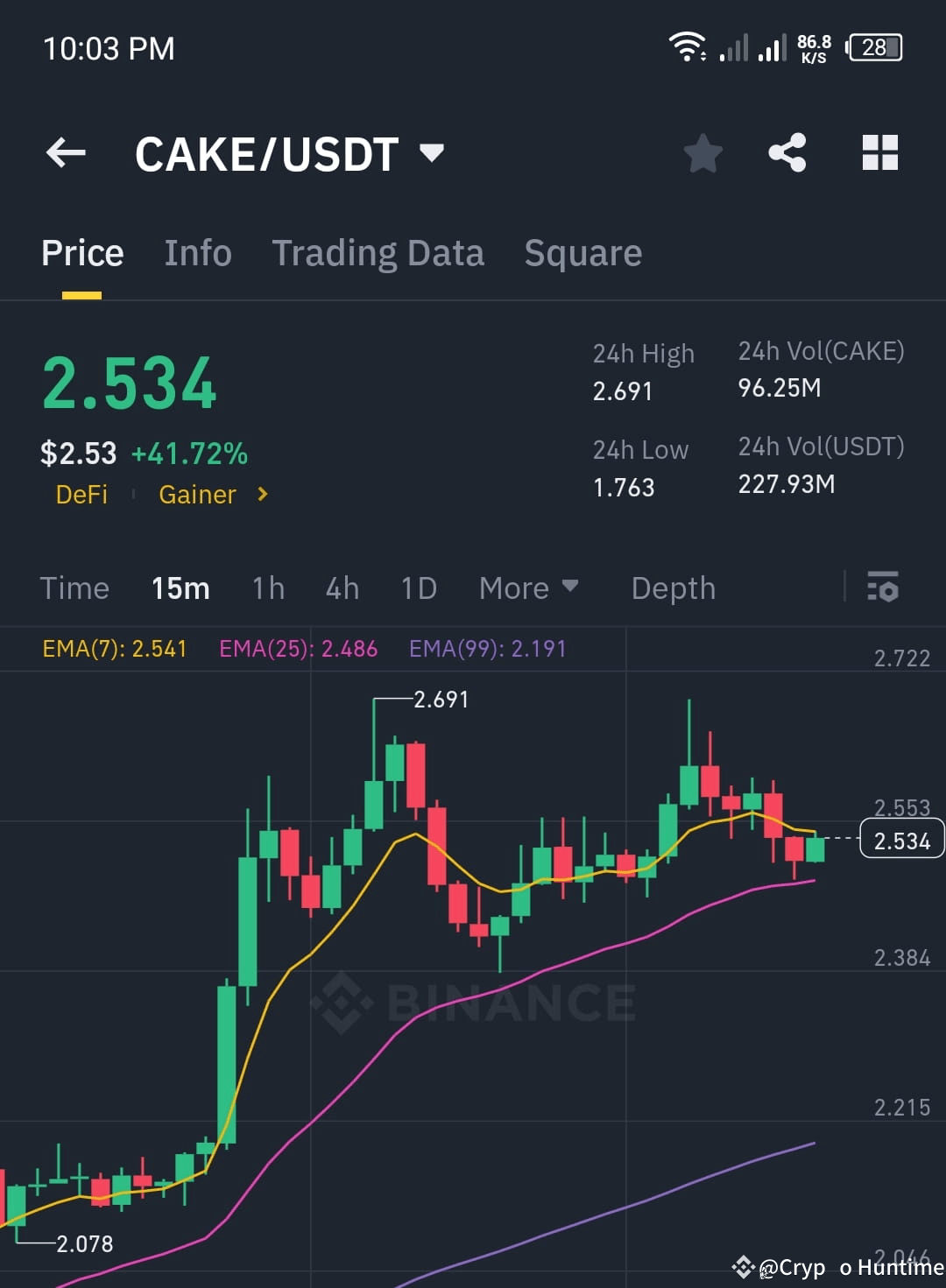Add CAKE/USDT to favorites via star icon
The image size is (946, 1288).
click(702, 152)
